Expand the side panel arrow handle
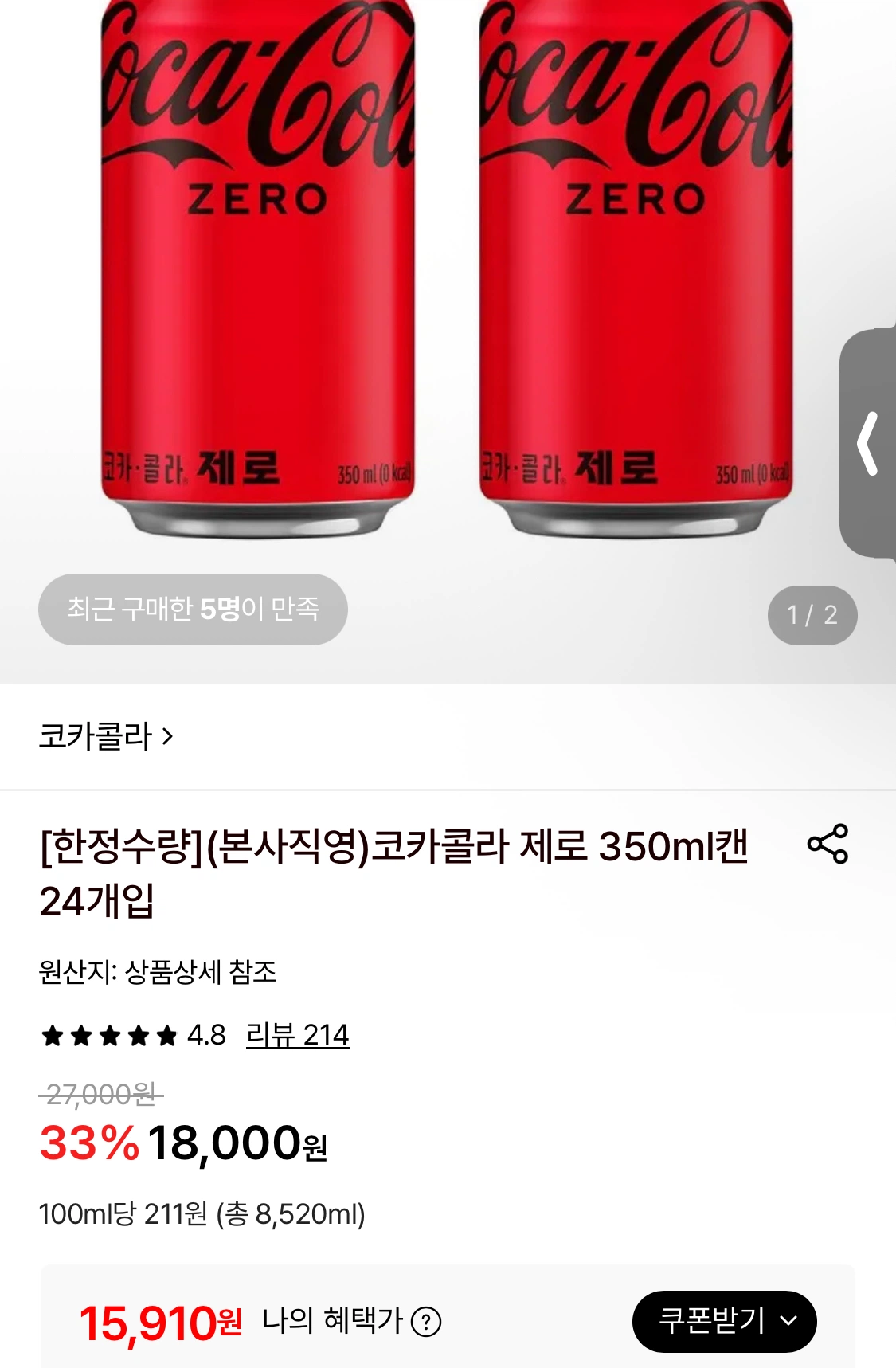 867,444
